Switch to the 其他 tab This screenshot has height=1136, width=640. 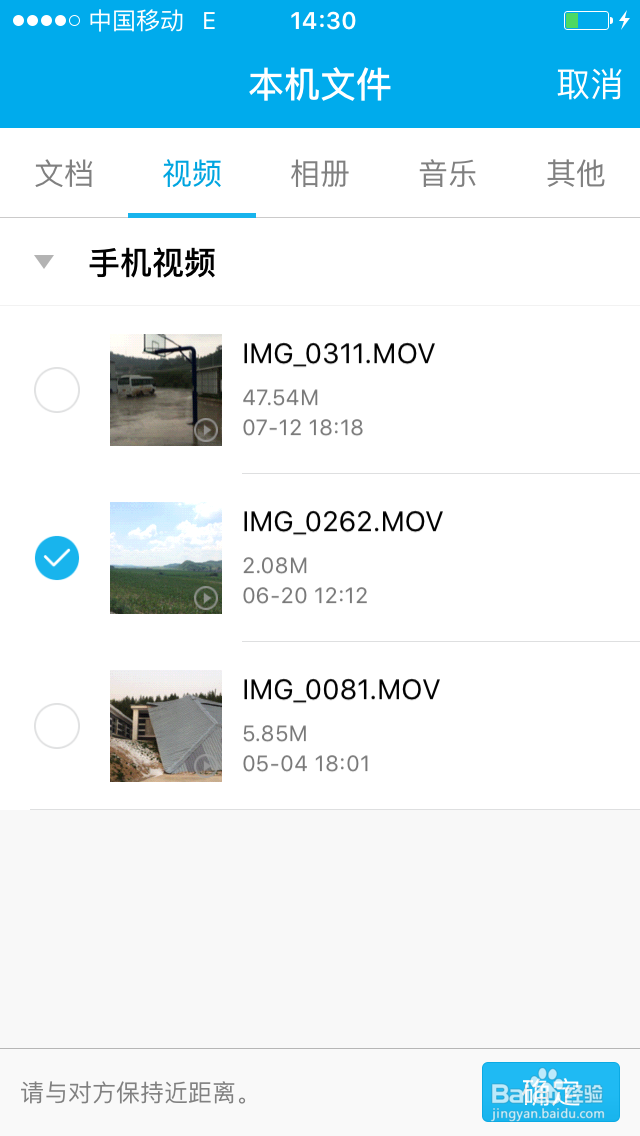[x=576, y=174]
